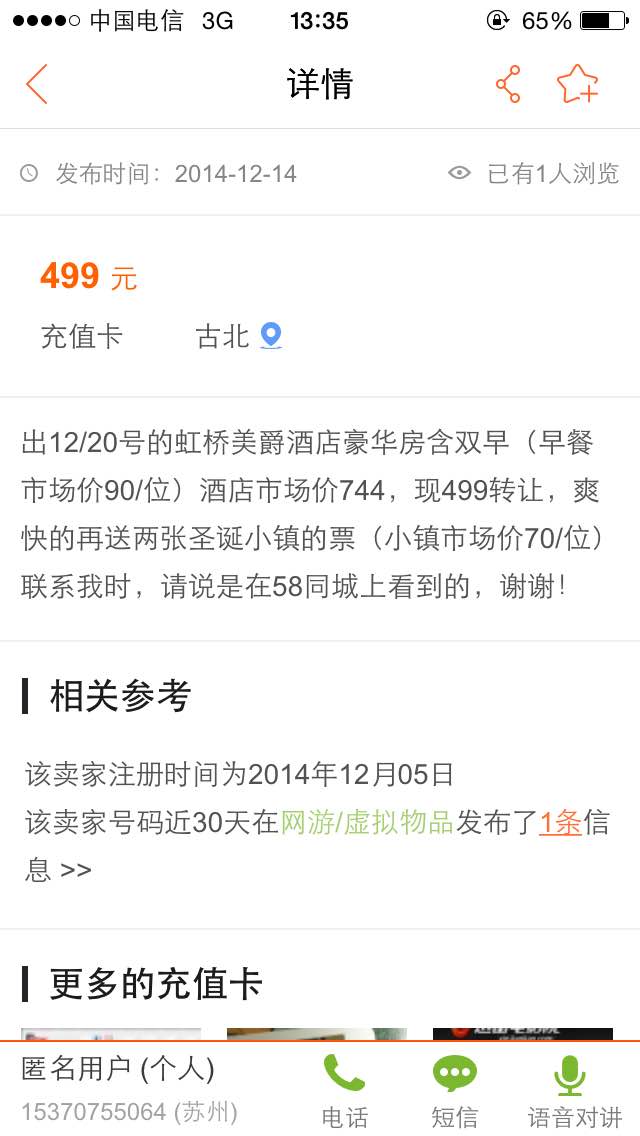Open the 网游/虚拟物品 category link
Image resolution: width=640 pixels, height=1136 pixels.
point(367,822)
